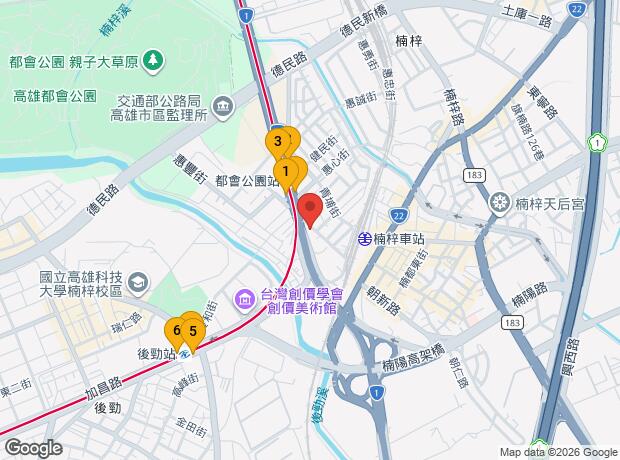Tap the orange marker numbered 5
The width and height of the screenshot is (620, 460).
click(x=192, y=331)
